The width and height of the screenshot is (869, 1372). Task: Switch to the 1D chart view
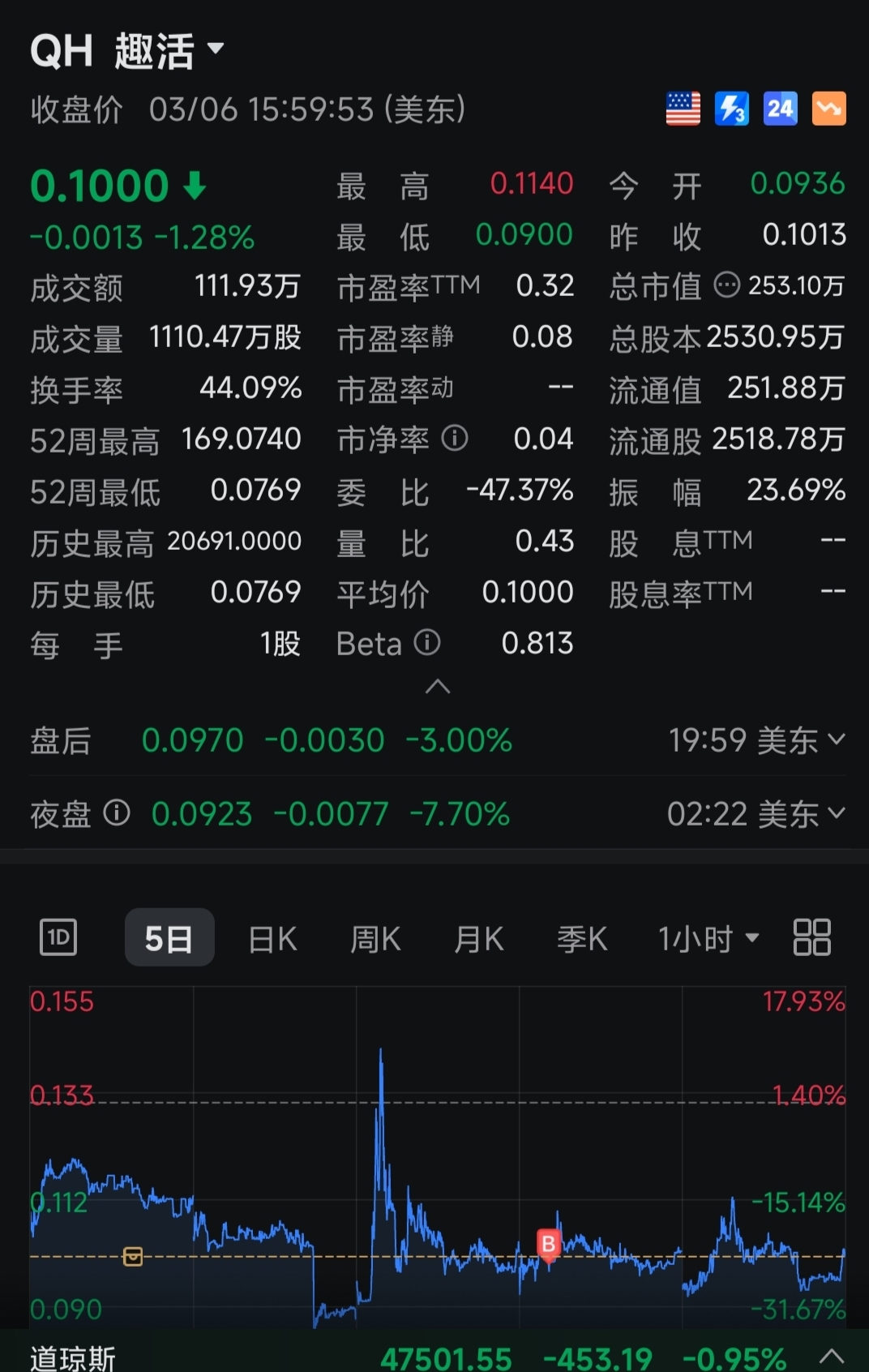pos(58,937)
